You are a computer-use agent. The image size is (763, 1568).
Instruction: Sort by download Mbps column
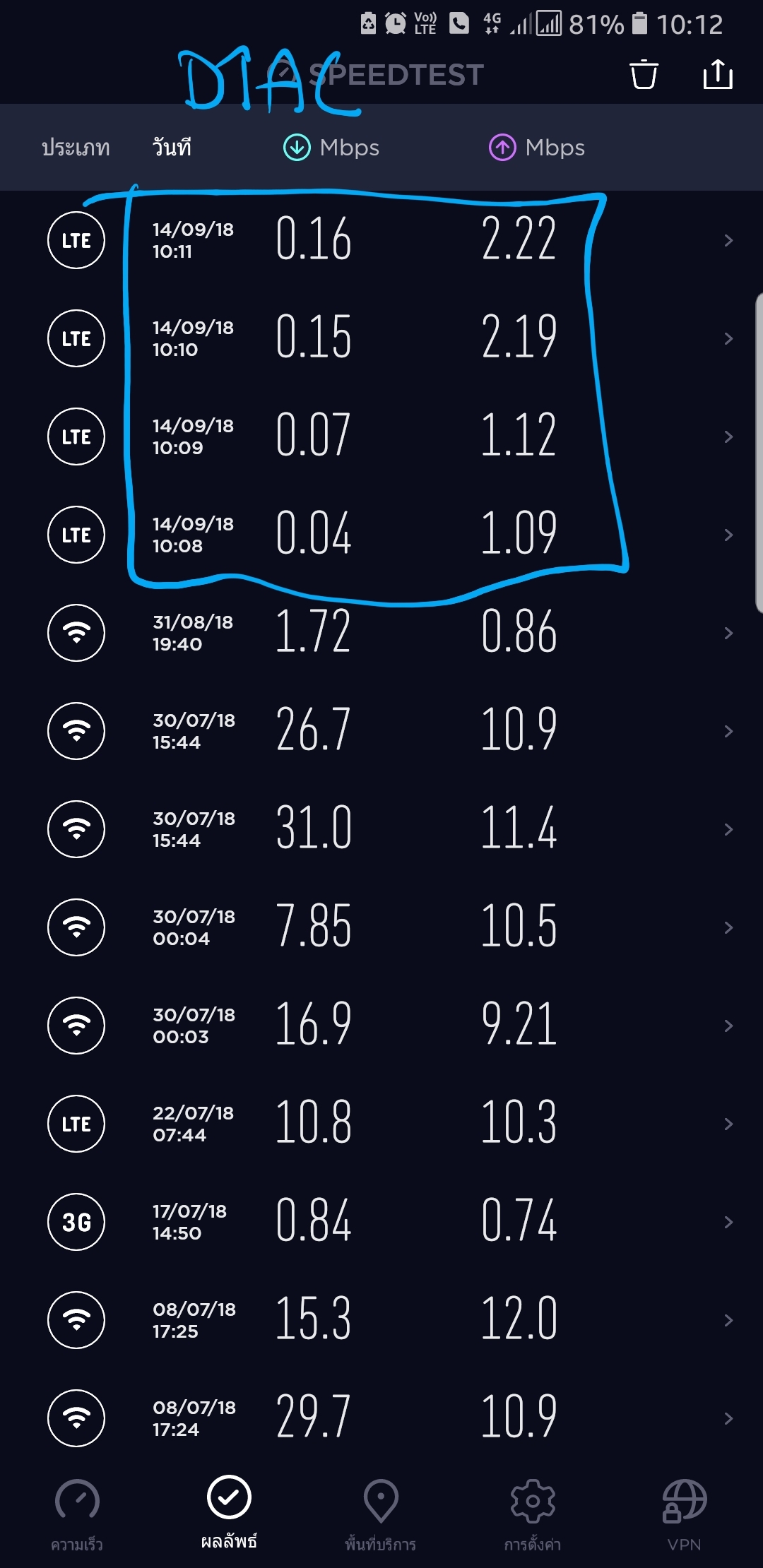pos(331,148)
